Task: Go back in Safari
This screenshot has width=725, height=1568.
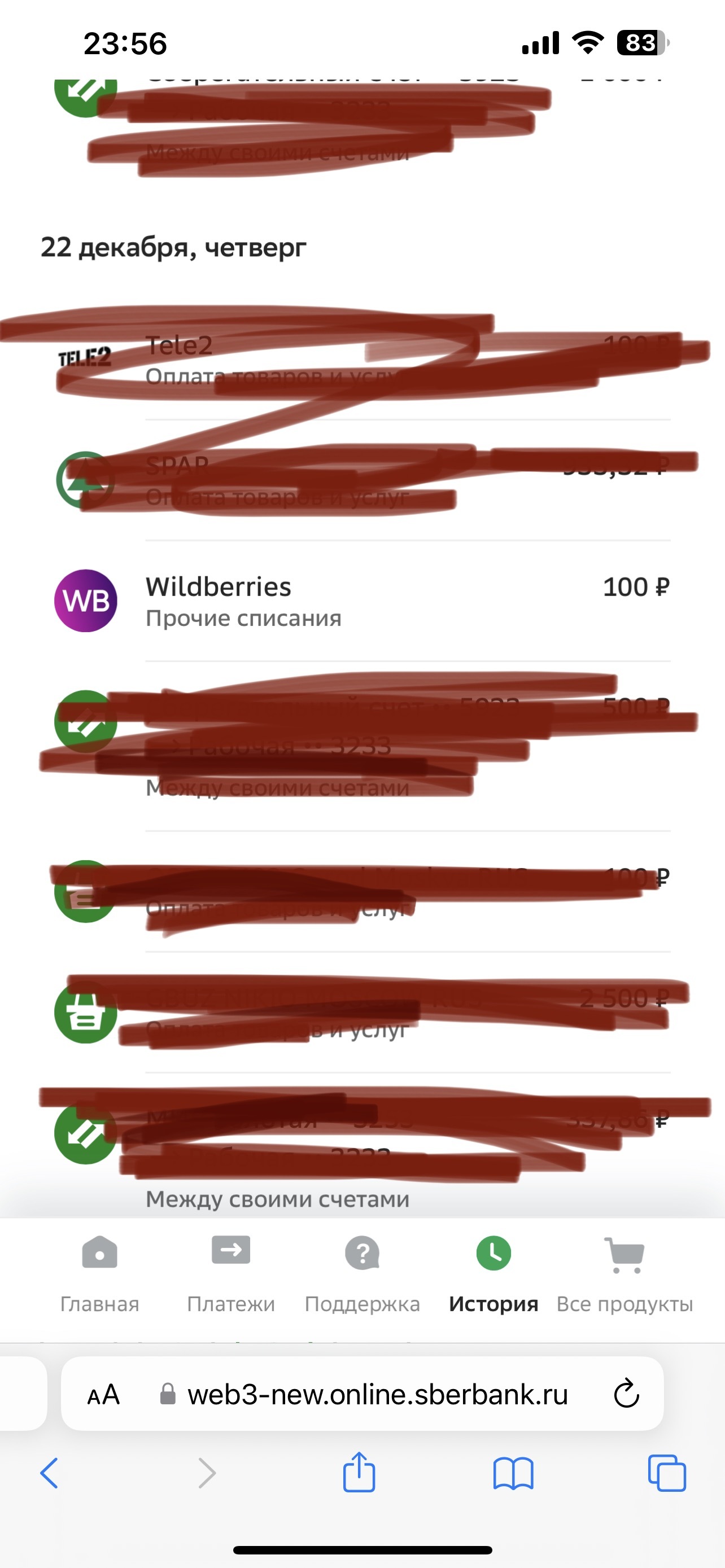Action: [x=49, y=1473]
